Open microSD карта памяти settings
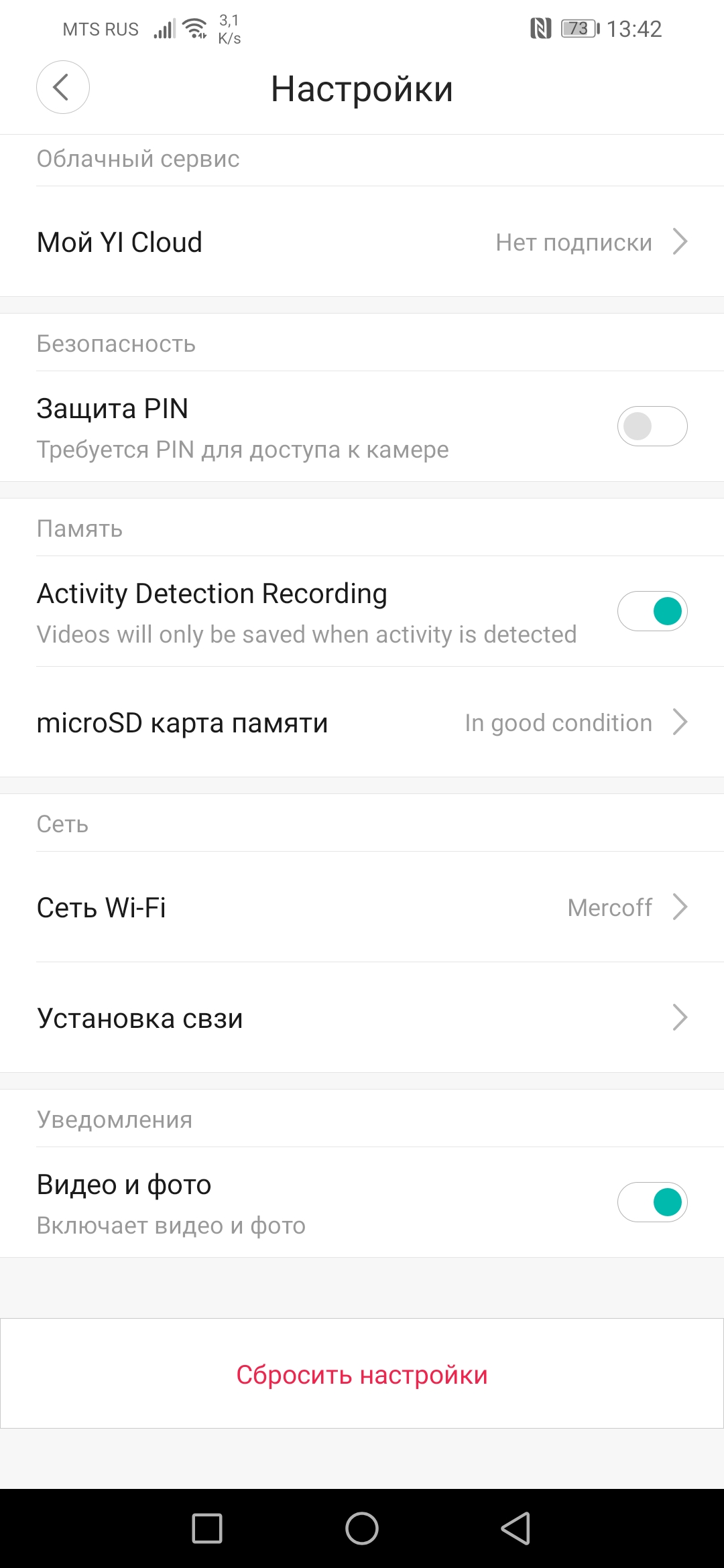This screenshot has height=1568, width=724. click(x=362, y=722)
